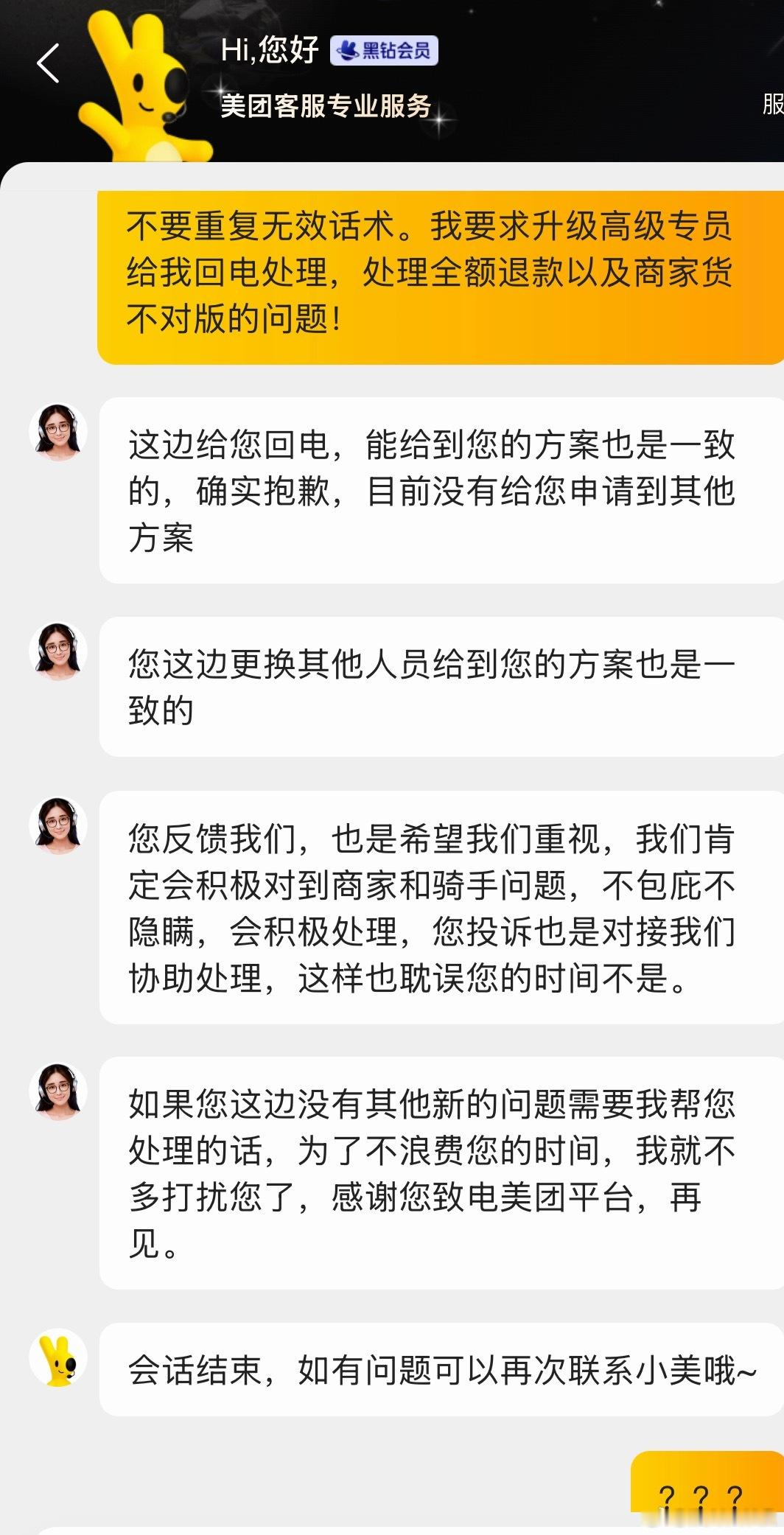Viewport: 784px width, 1535px height.
Task: Tap the 黑钻会员 membership badge
Action: (x=384, y=50)
